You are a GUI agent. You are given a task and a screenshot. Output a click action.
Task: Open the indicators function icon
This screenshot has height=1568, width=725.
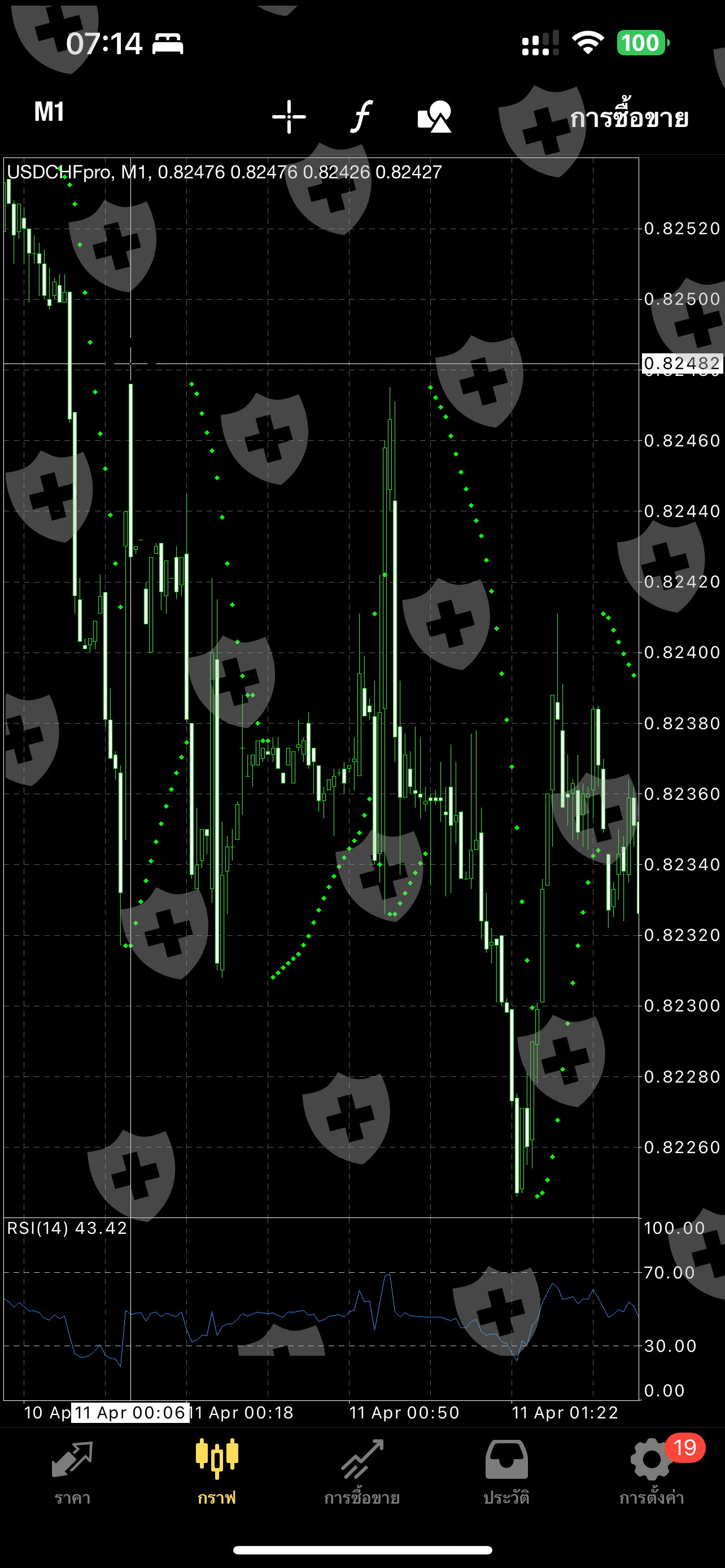361,116
